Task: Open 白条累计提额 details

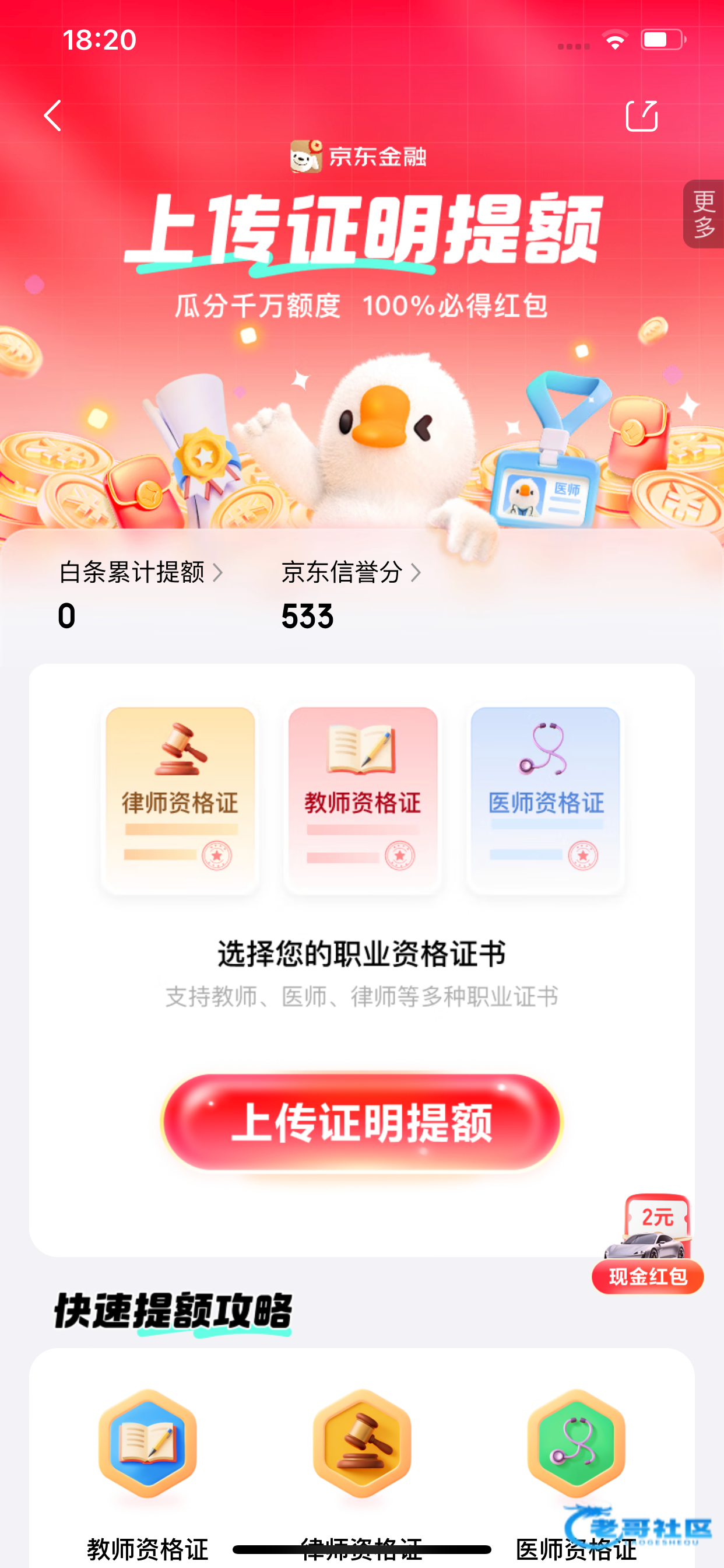Action: click(140, 573)
